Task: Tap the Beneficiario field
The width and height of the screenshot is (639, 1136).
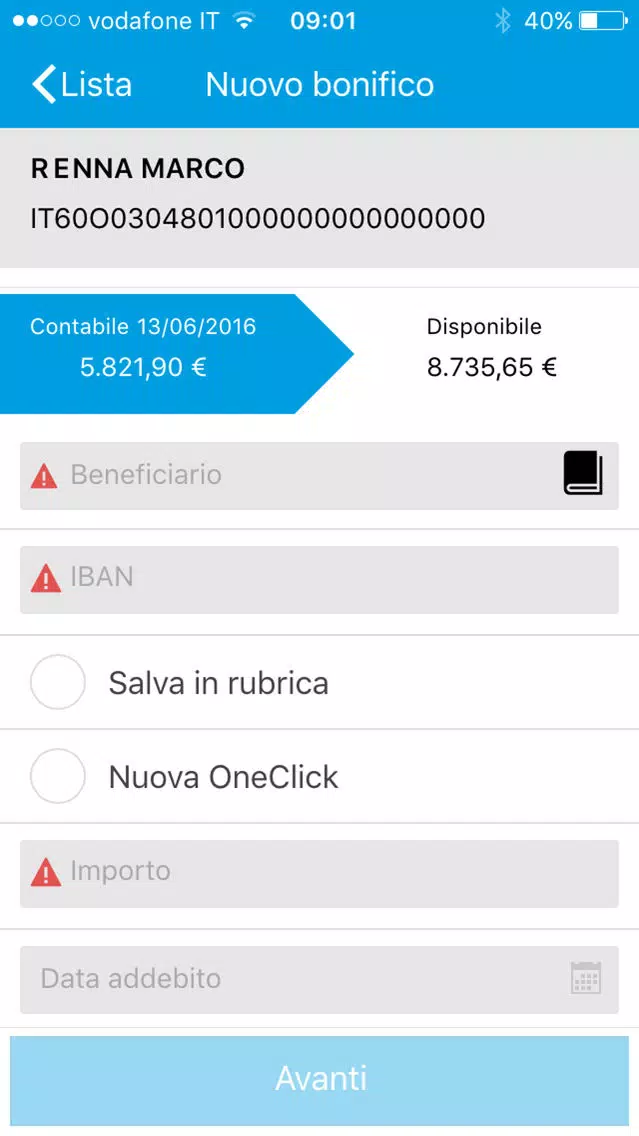Action: click(320, 475)
